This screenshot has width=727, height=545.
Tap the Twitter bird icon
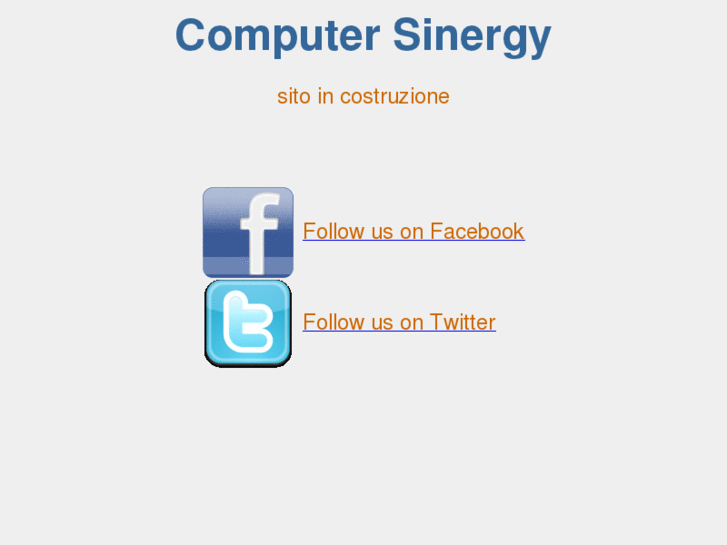(248, 323)
